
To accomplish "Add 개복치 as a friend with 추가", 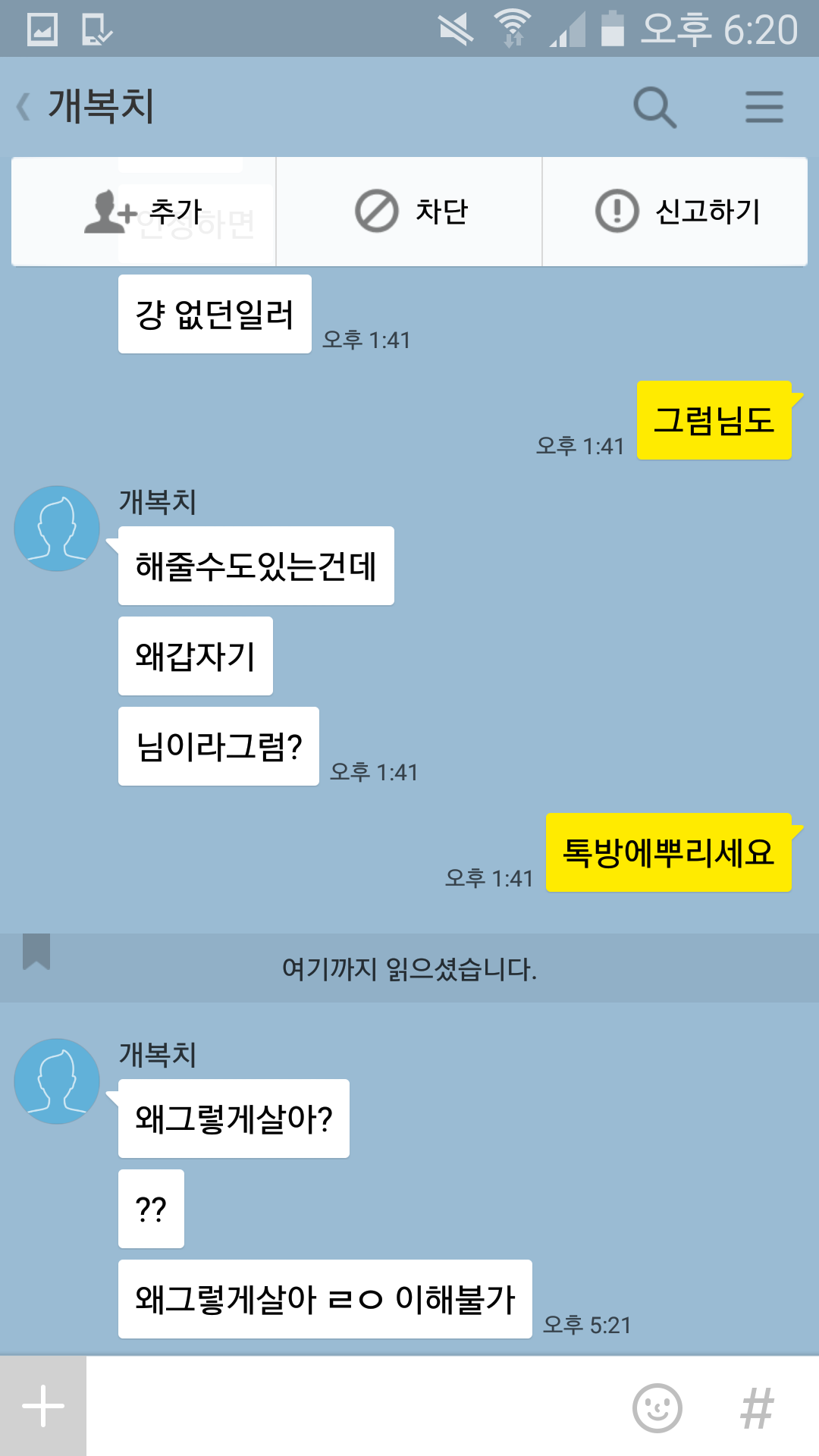I will pos(144,212).
